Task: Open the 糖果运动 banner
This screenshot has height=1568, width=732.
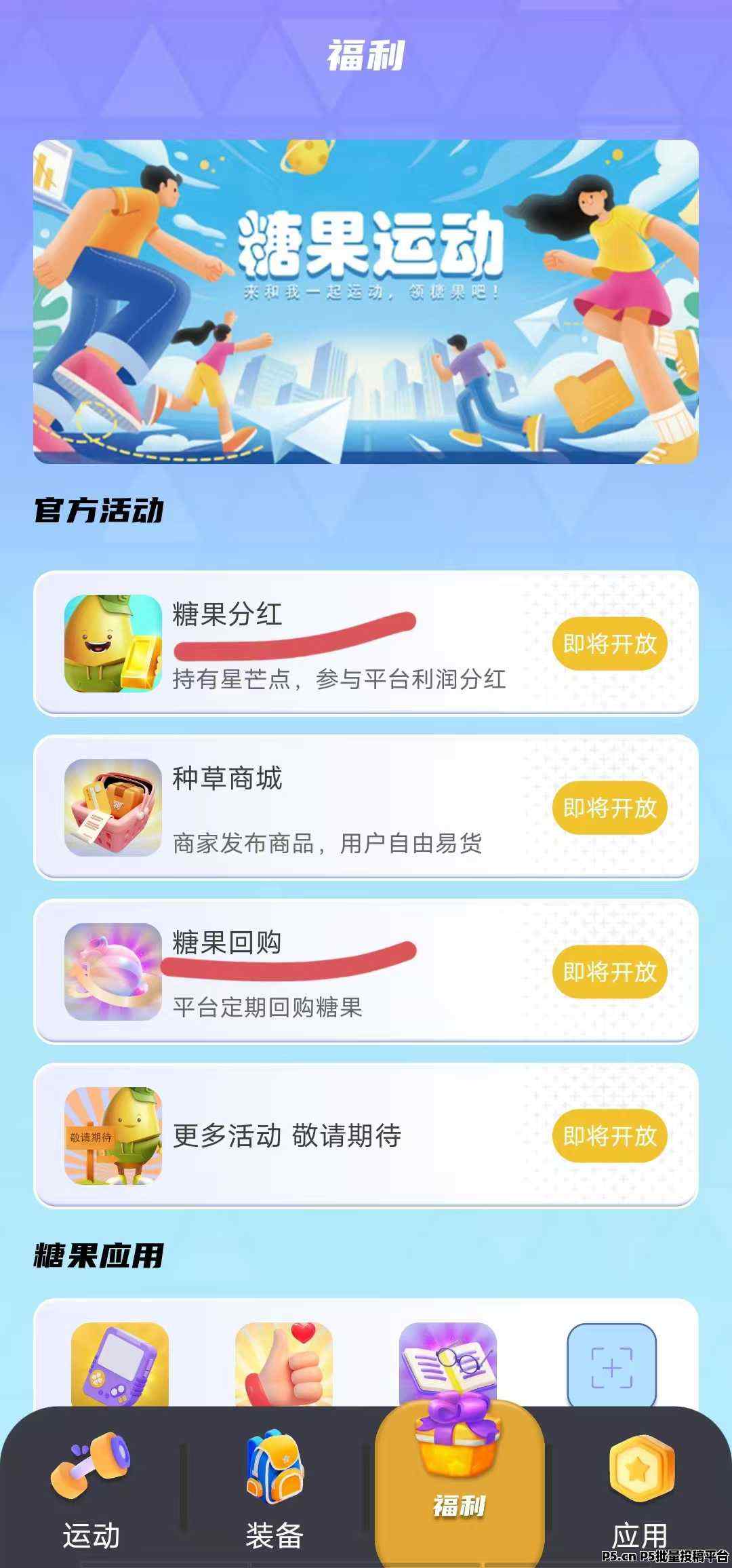Action: pos(366,302)
